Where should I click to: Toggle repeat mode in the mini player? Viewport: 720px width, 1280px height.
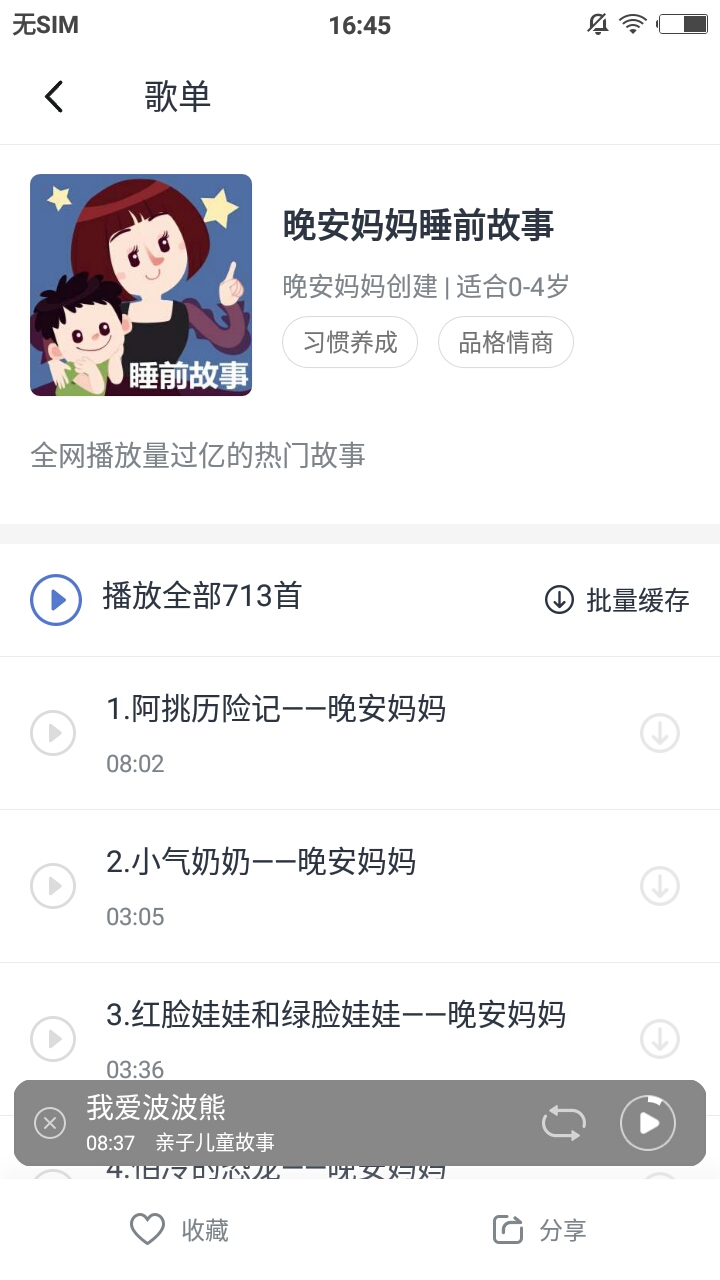[x=563, y=1122]
